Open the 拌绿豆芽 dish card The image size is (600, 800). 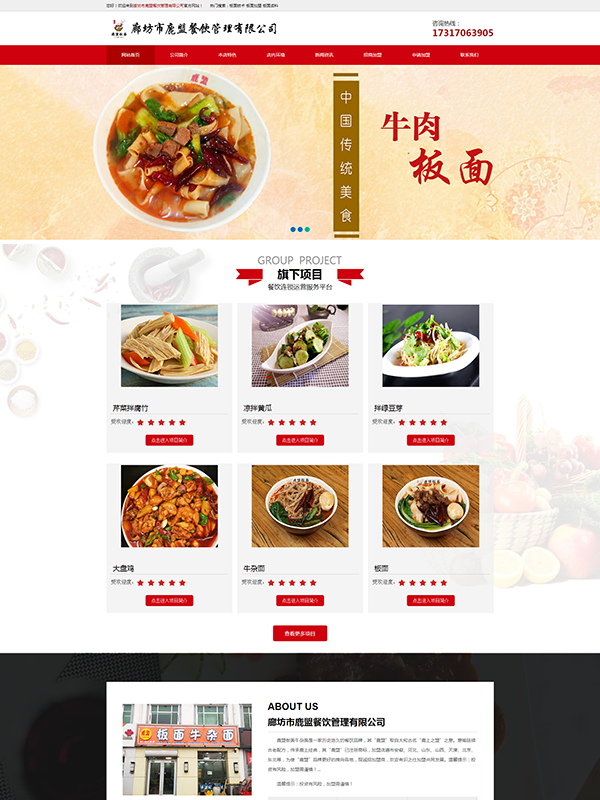[430, 345]
